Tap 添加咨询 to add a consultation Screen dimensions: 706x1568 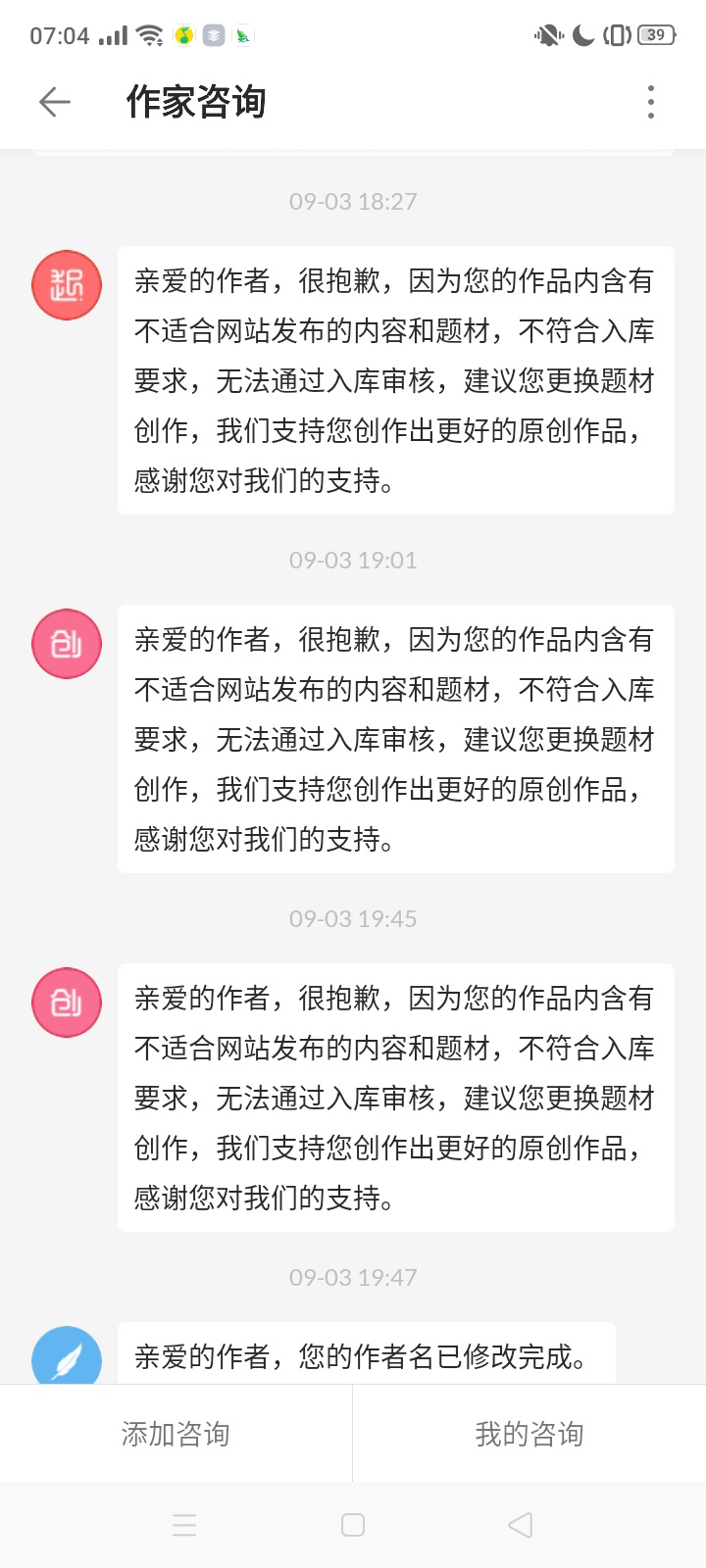(x=176, y=1434)
